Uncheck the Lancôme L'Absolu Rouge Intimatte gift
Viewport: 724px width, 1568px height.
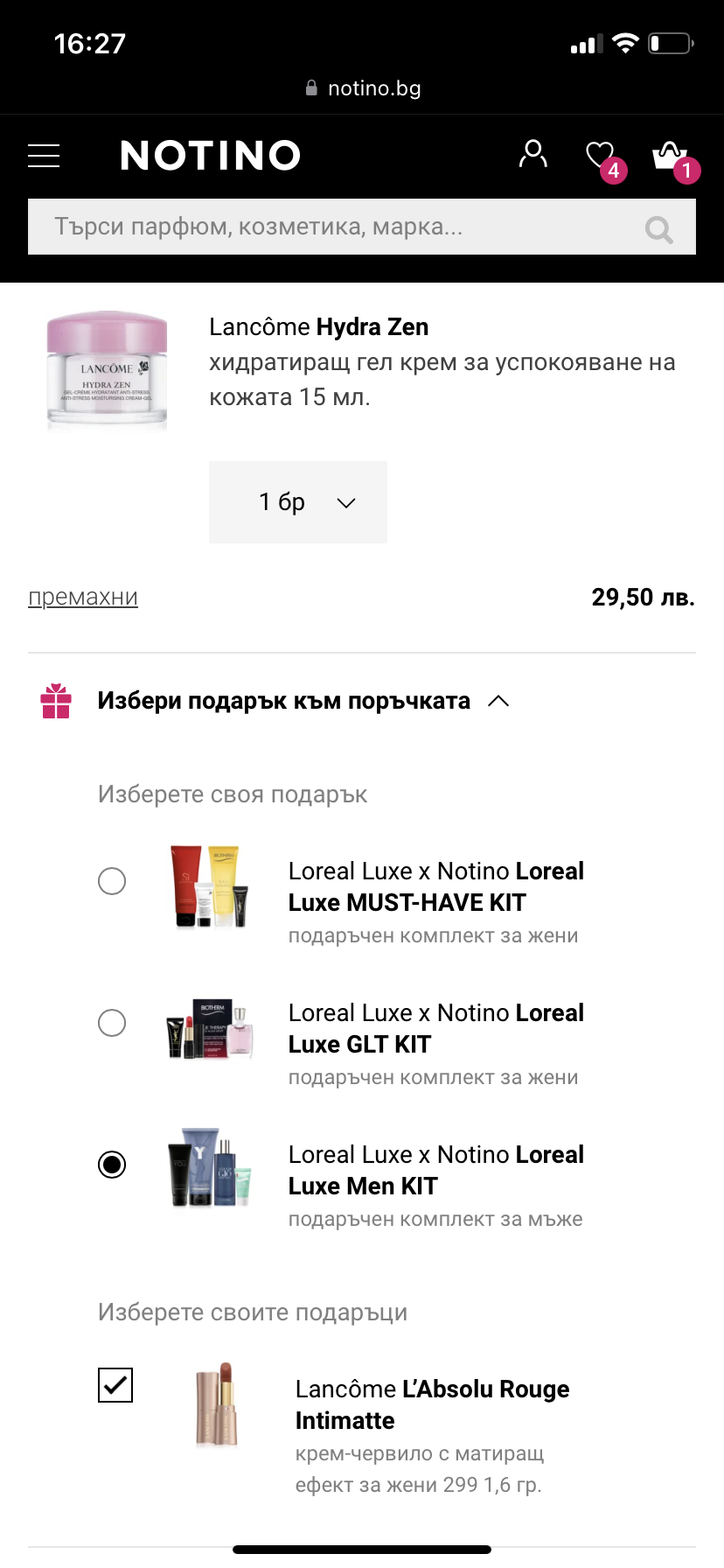tap(115, 1385)
